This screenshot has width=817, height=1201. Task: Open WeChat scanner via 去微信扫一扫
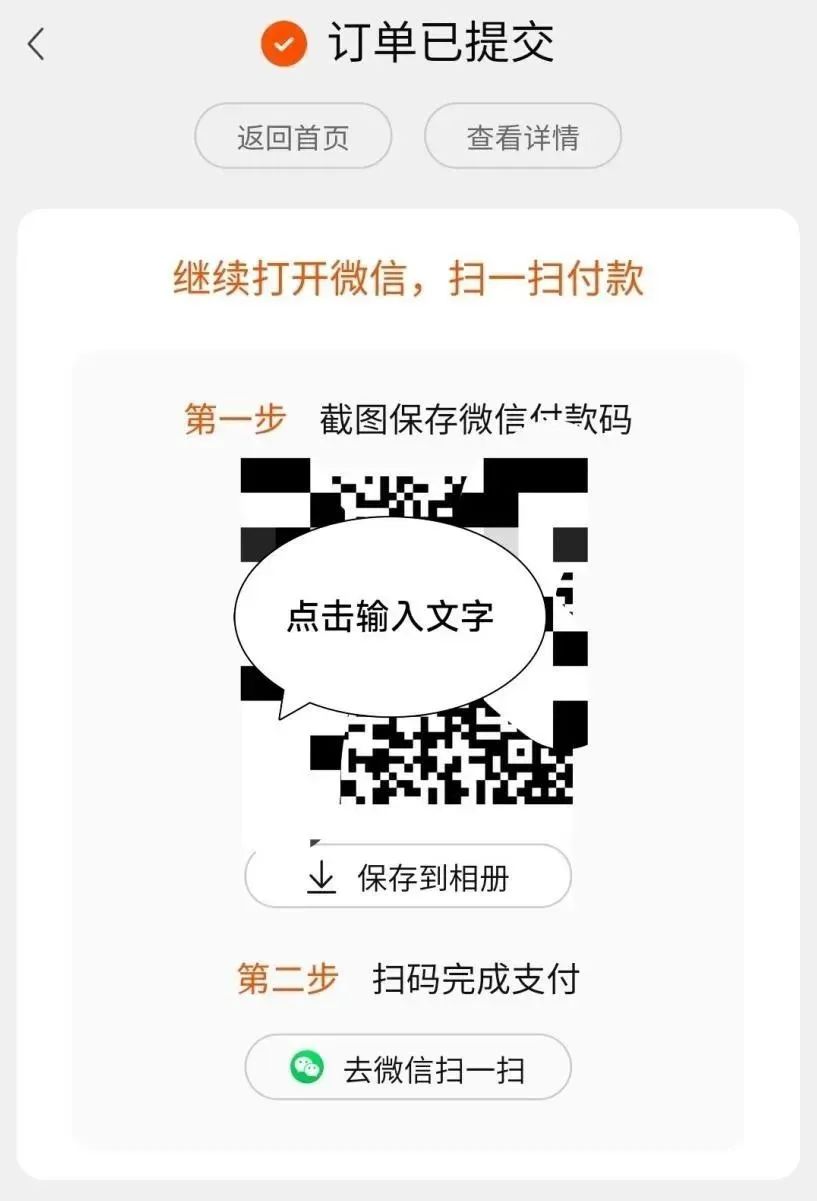[408, 1068]
